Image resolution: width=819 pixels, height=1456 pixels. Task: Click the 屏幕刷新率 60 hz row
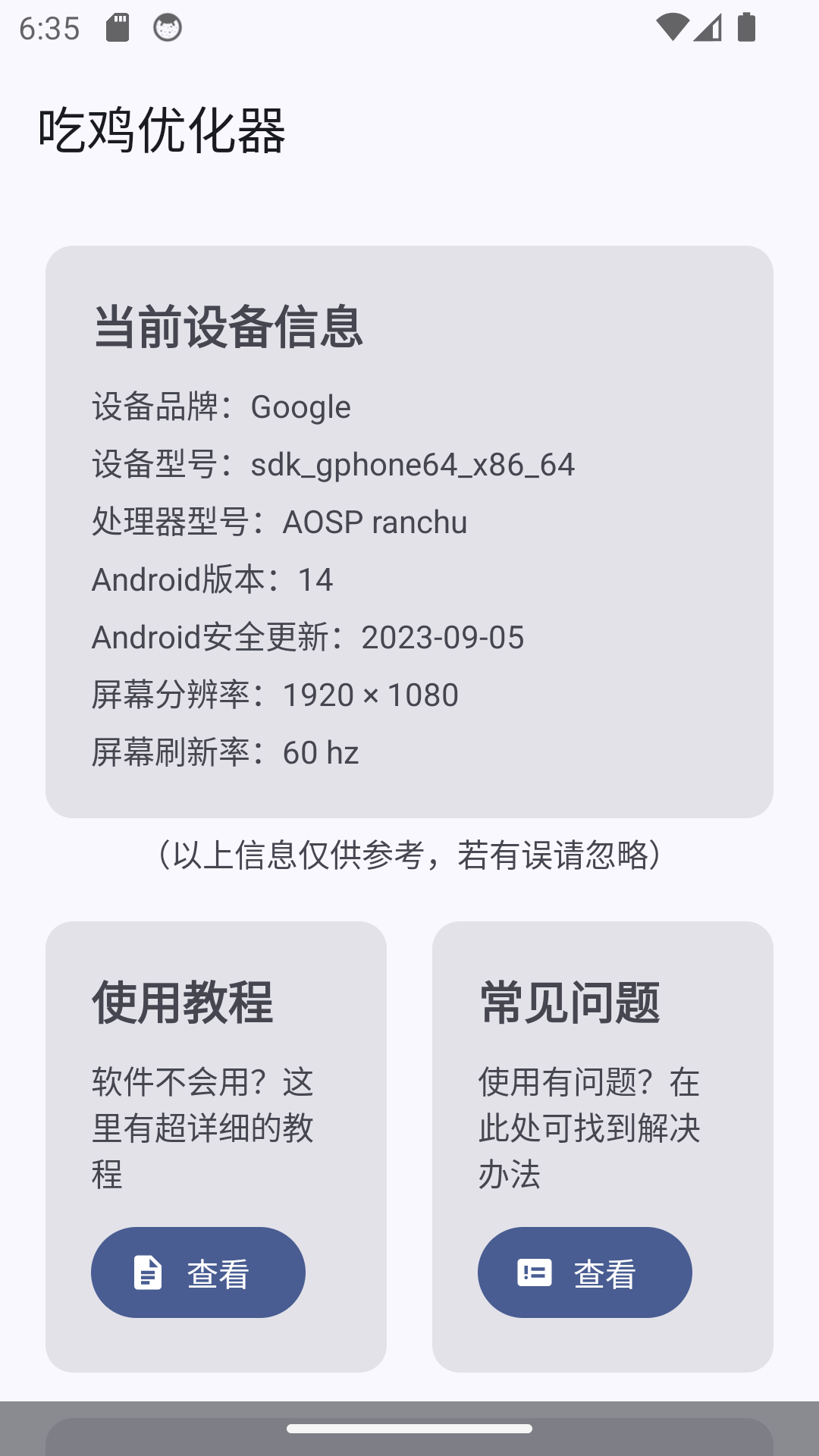pos(225,753)
